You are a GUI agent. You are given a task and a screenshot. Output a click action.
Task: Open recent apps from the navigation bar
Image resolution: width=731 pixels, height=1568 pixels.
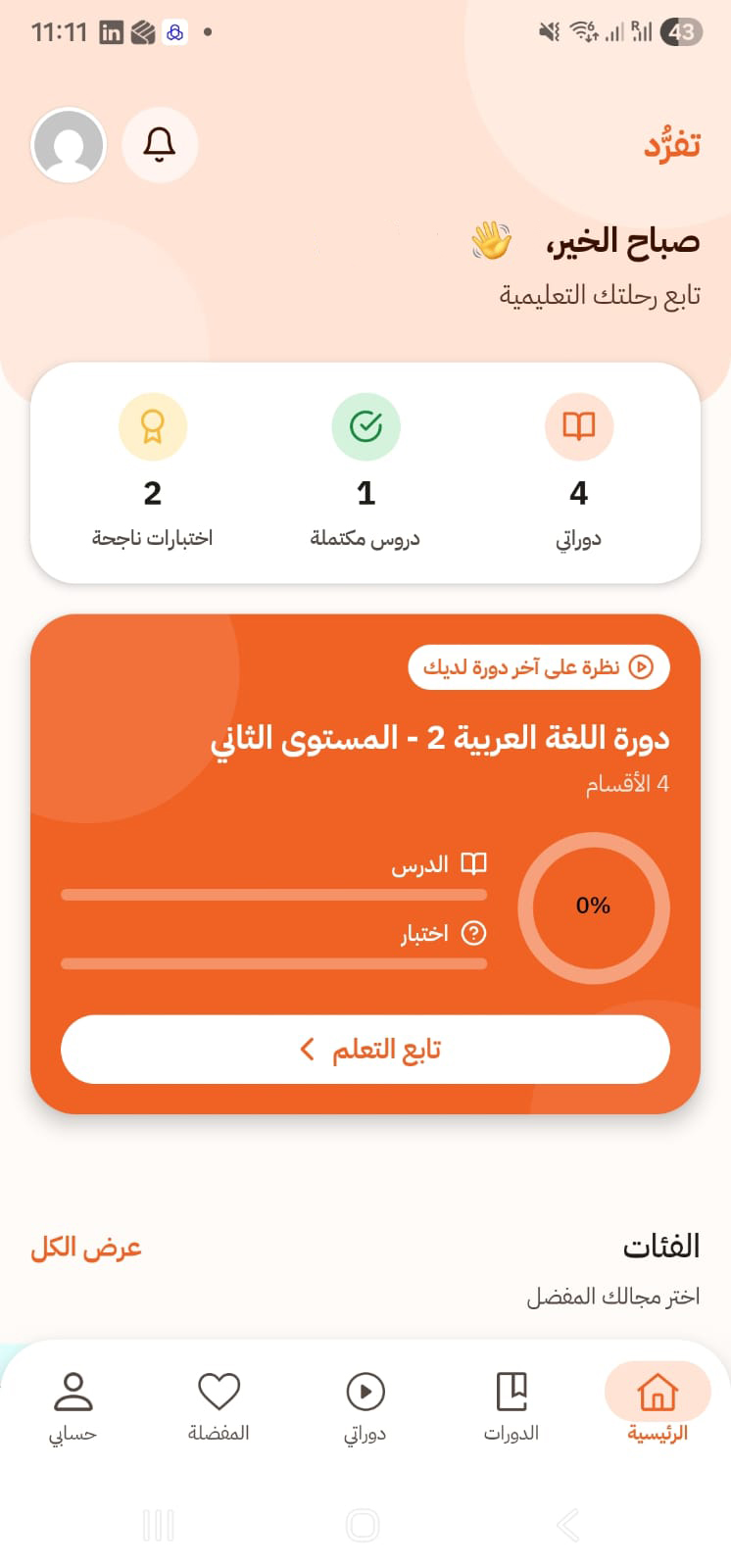pos(159,1526)
